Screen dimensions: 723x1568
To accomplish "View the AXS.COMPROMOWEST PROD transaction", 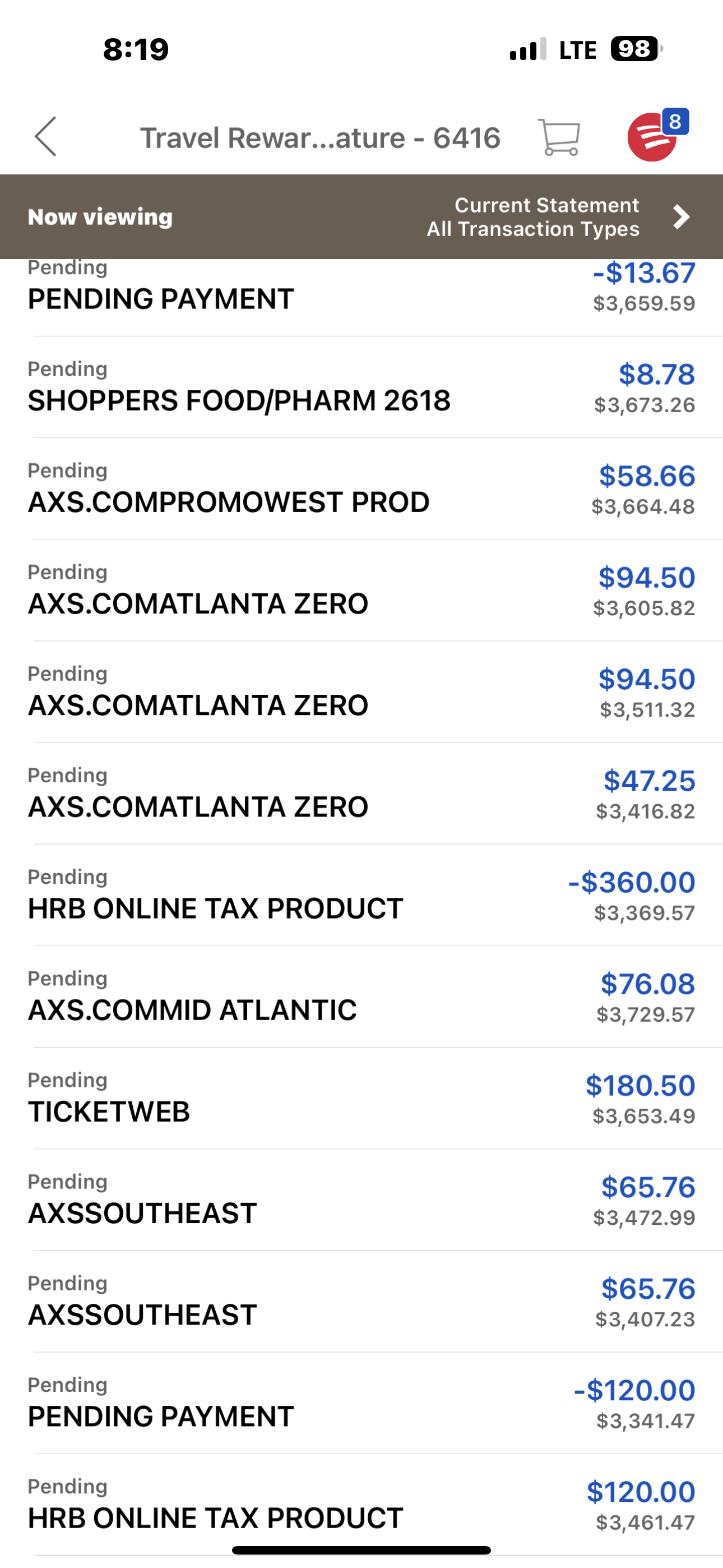I will (361, 490).
